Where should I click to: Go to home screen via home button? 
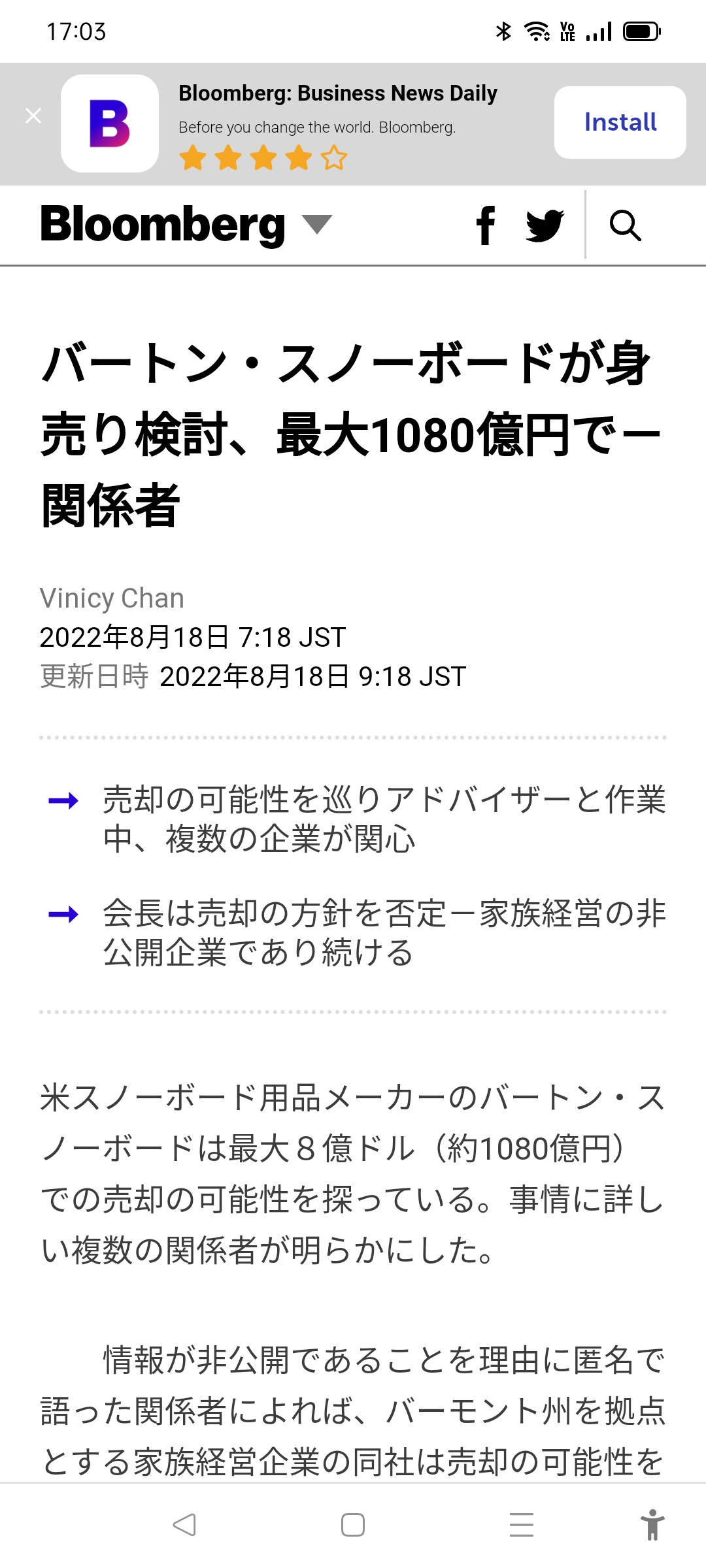353,1525
